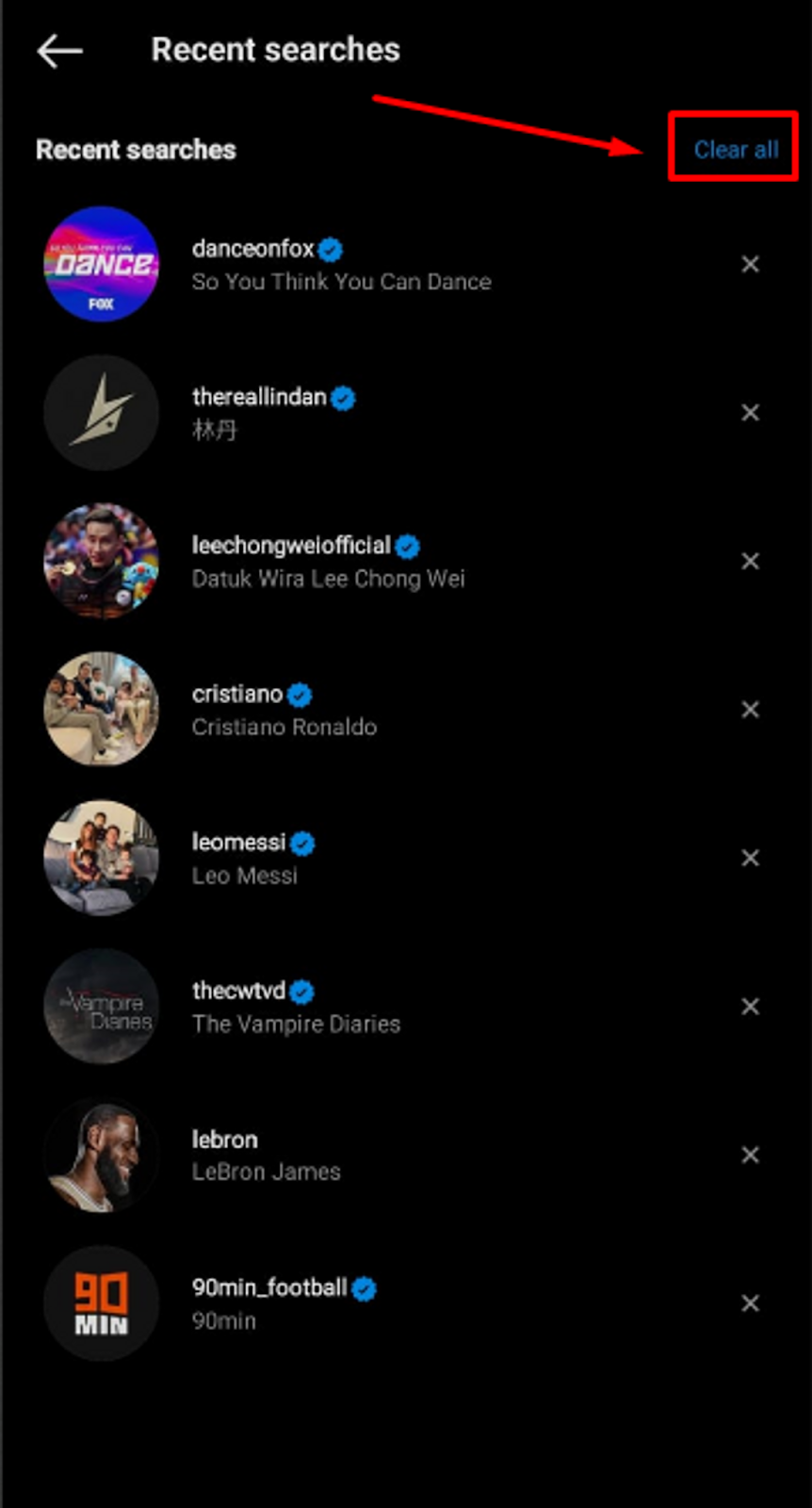812x1508 pixels.
Task: Remove thereallindan from recent searches
Action: 750,413
